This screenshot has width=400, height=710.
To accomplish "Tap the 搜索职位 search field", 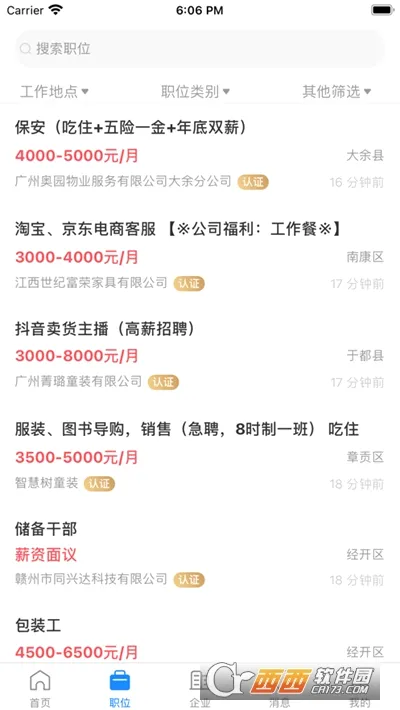I will [x=200, y=49].
